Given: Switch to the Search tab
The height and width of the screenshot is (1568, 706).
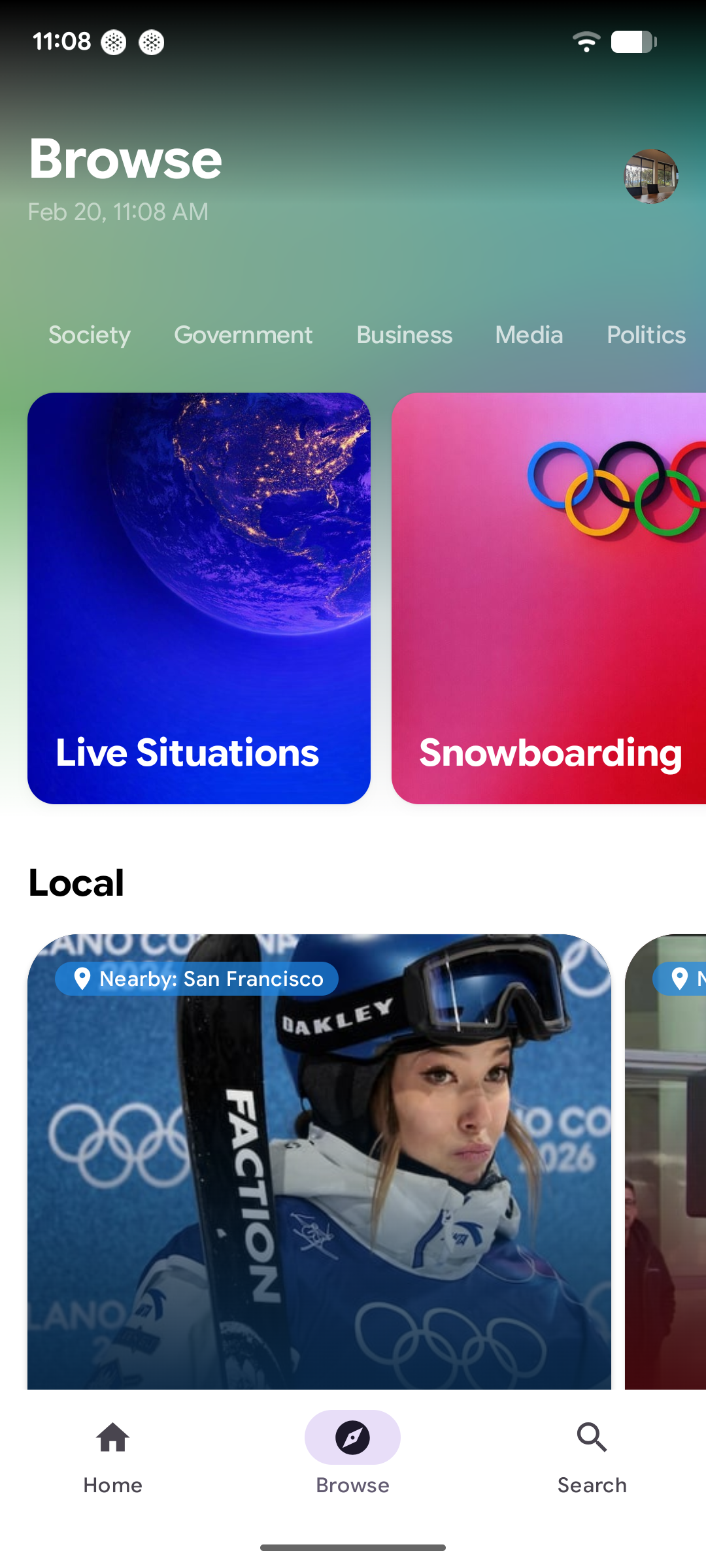Looking at the screenshot, I should pos(592,1456).
